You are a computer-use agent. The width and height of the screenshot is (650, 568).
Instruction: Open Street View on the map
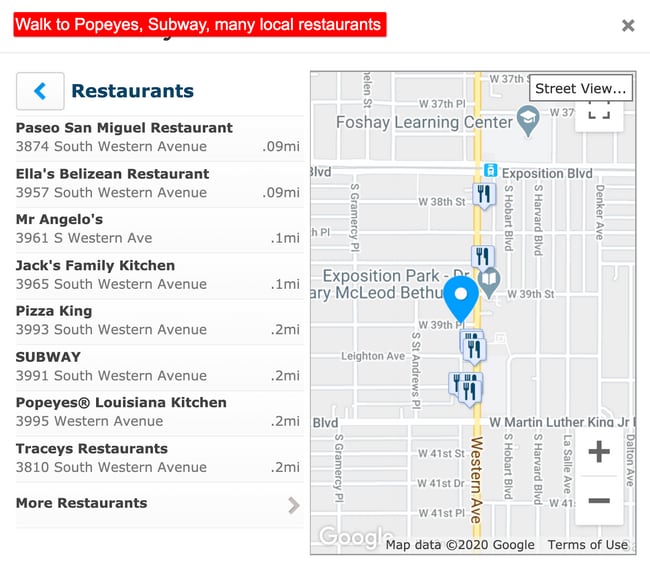click(580, 88)
